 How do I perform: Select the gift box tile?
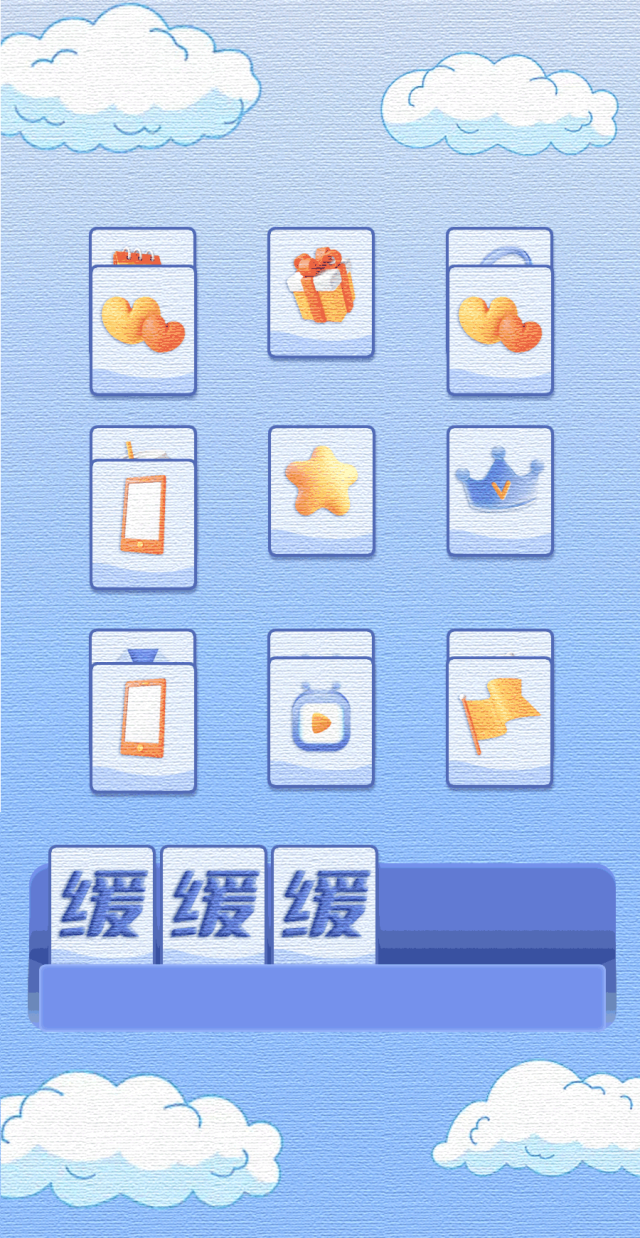pyautogui.click(x=321, y=292)
